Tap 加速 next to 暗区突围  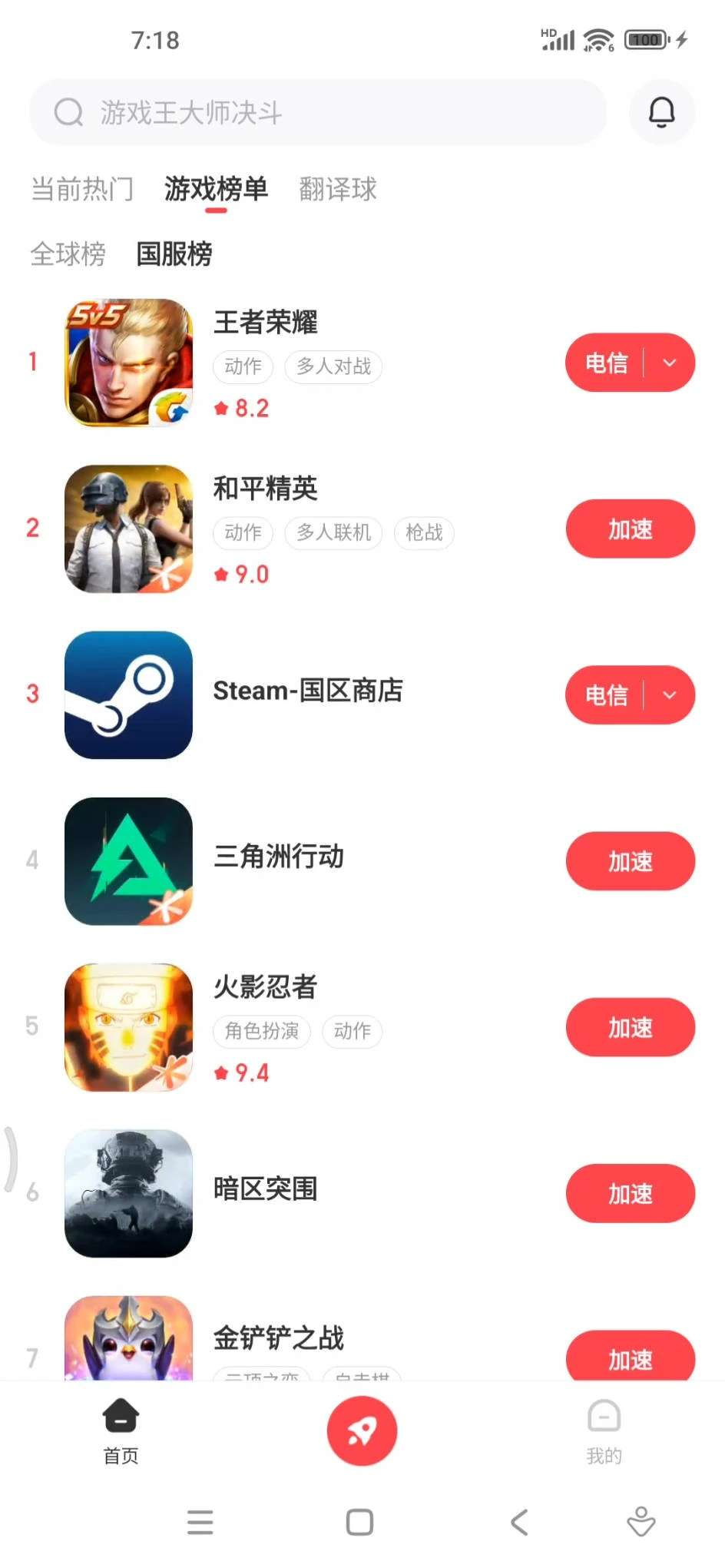pos(631,1194)
